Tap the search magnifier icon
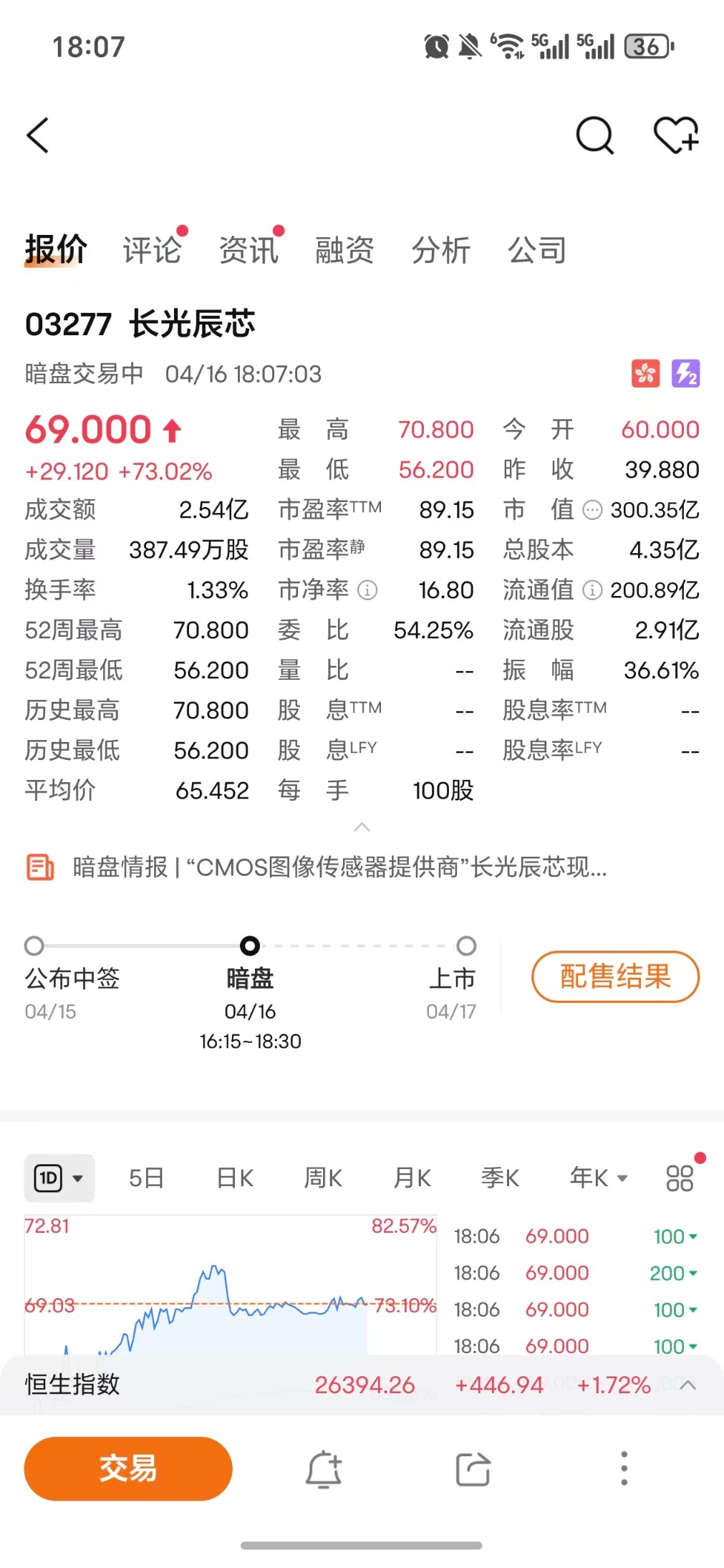The width and height of the screenshot is (724, 1568). point(594,136)
